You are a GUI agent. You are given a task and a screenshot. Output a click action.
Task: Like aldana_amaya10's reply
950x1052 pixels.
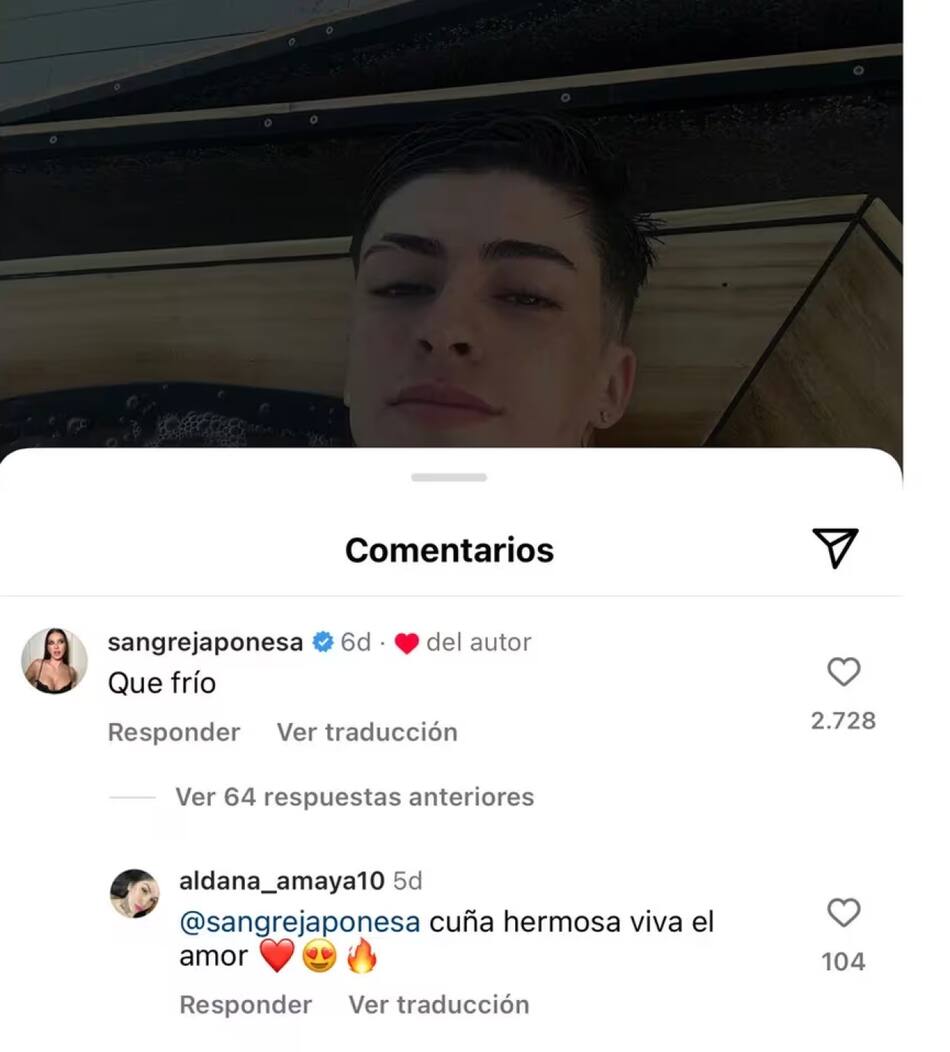click(x=843, y=913)
